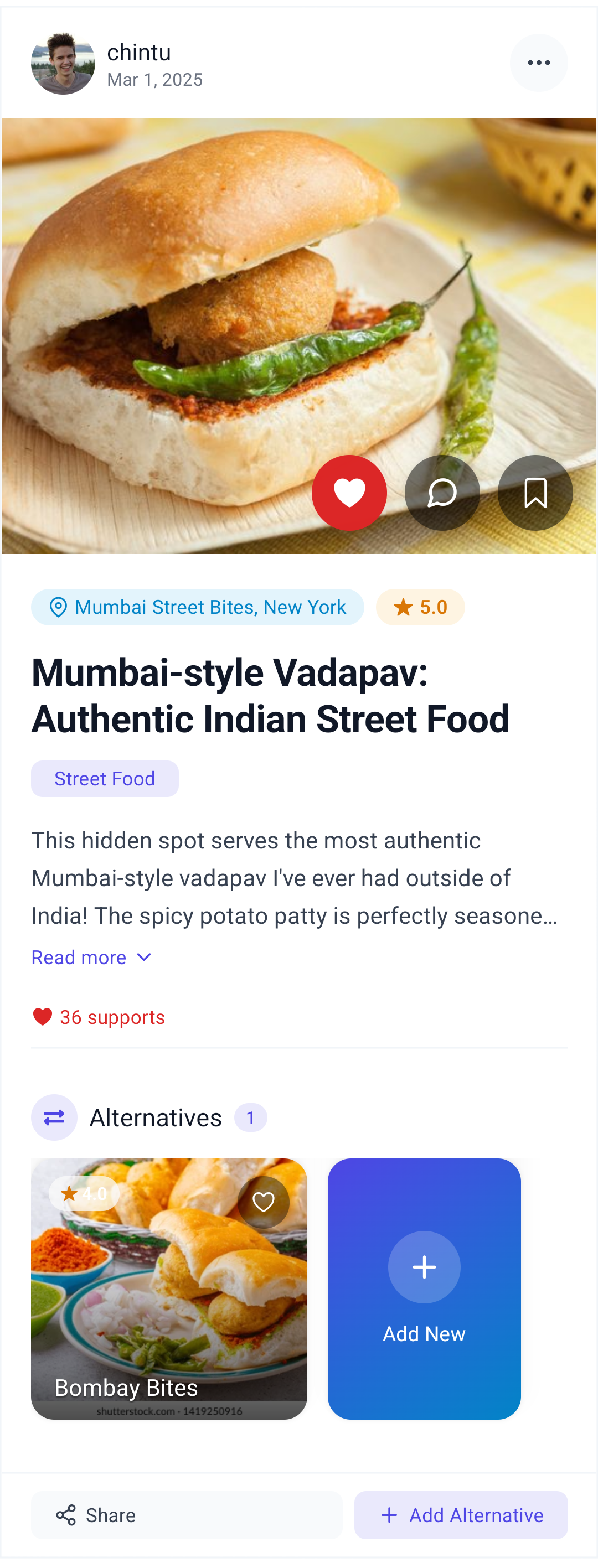Viewport: 598px width, 1568px height.
Task: Open comments on the vadapav post
Action: (x=442, y=493)
